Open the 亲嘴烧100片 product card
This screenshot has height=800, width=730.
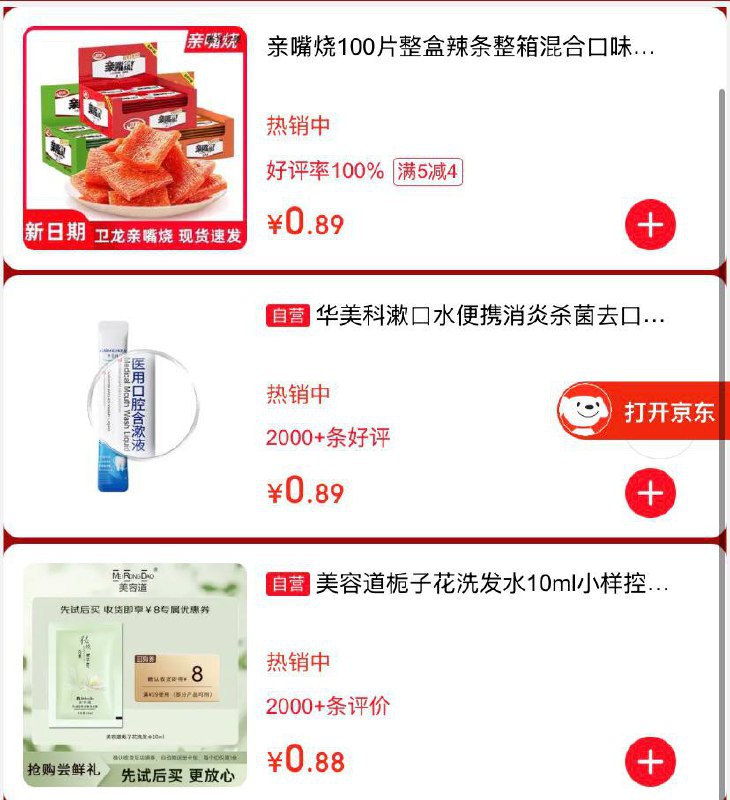461,47
